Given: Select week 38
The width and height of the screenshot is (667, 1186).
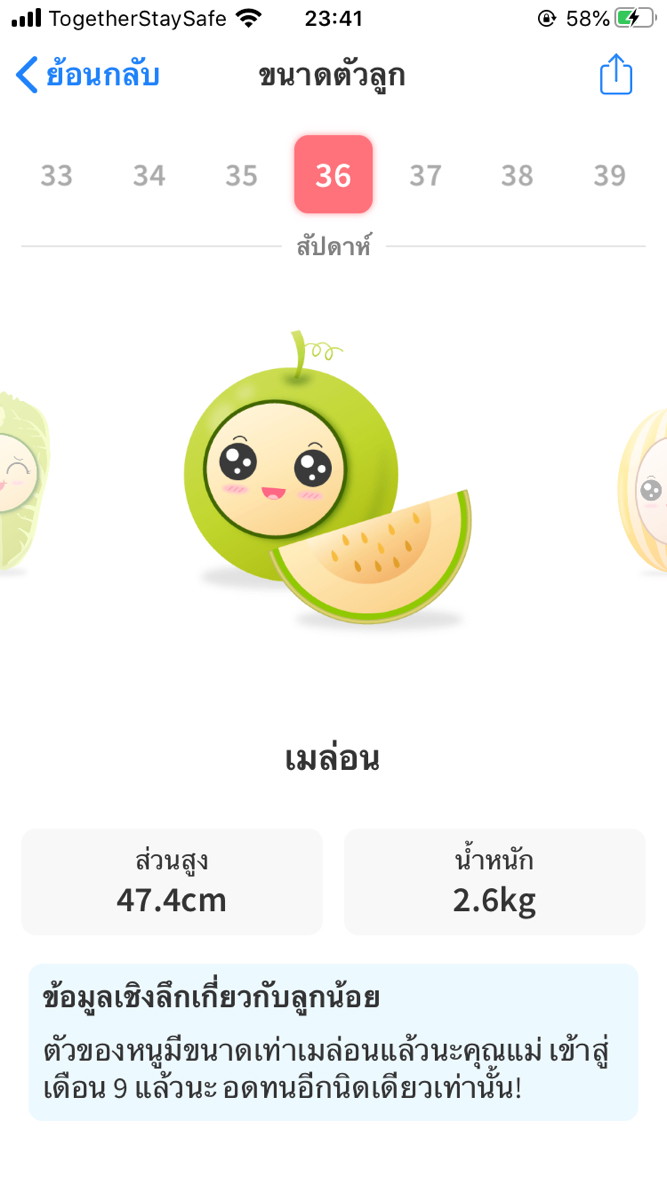Looking at the screenshot, I should pos(517,176).
